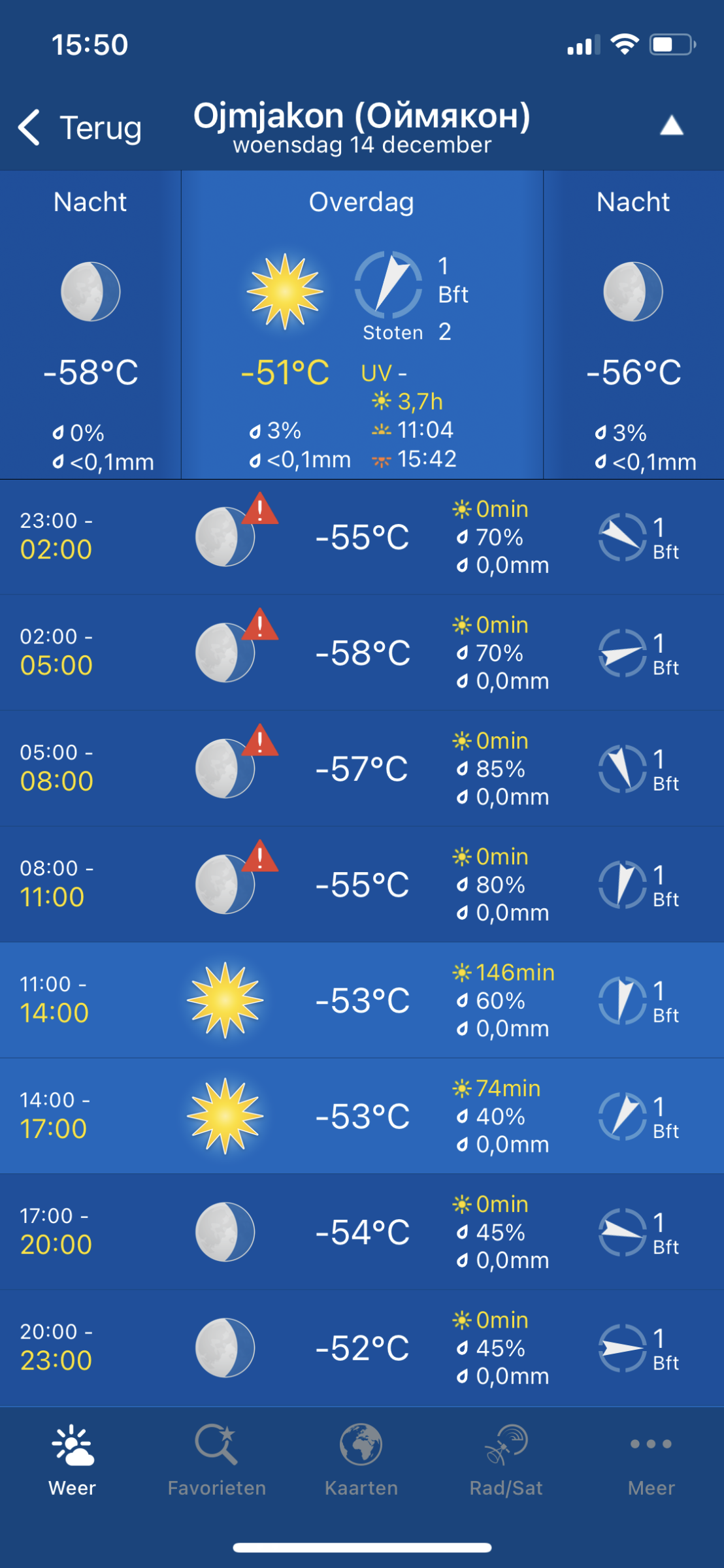Collapse the day view with the up arrow
Viewport: 724px width, 1568px height.
(671, 125)
